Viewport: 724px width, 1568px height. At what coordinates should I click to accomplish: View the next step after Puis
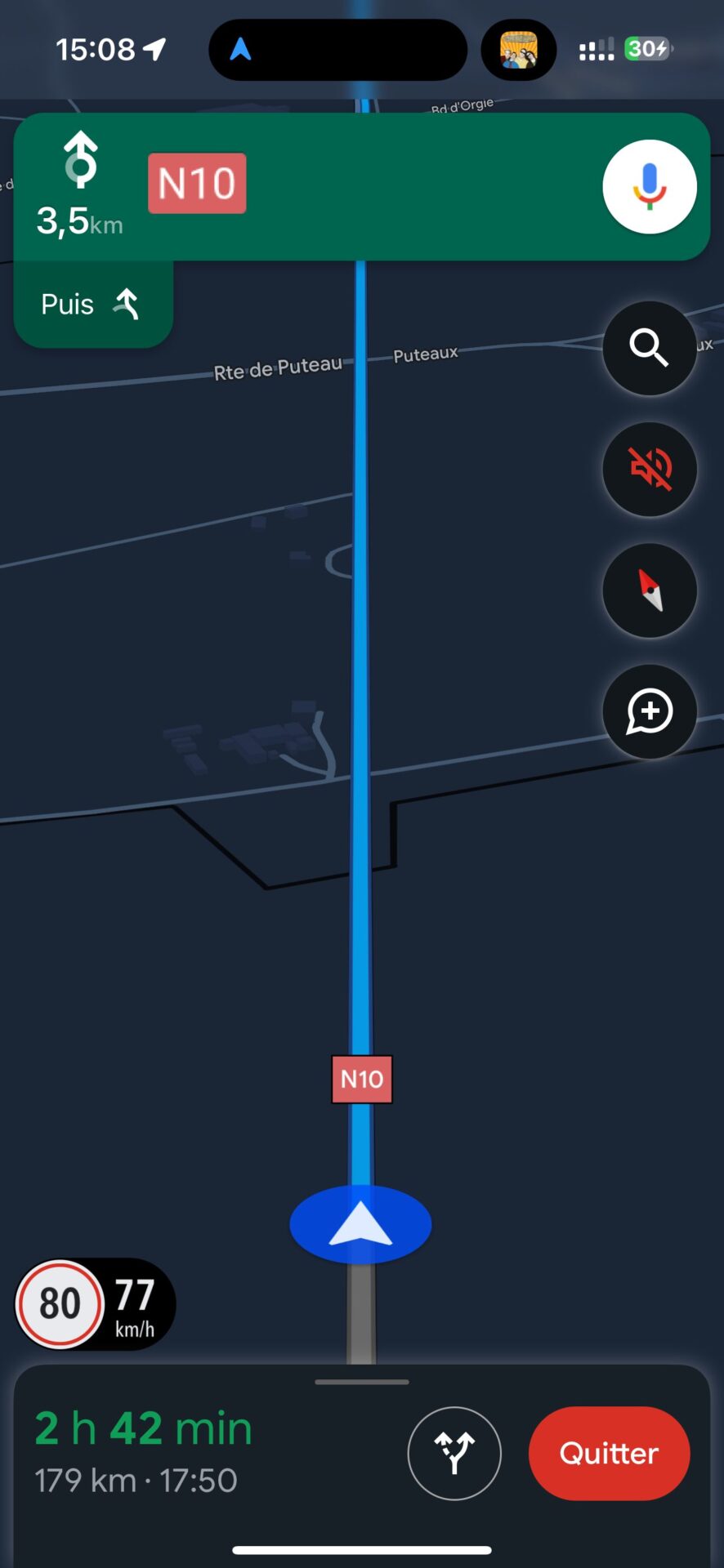pyautogui.click(x=93, y=305)
